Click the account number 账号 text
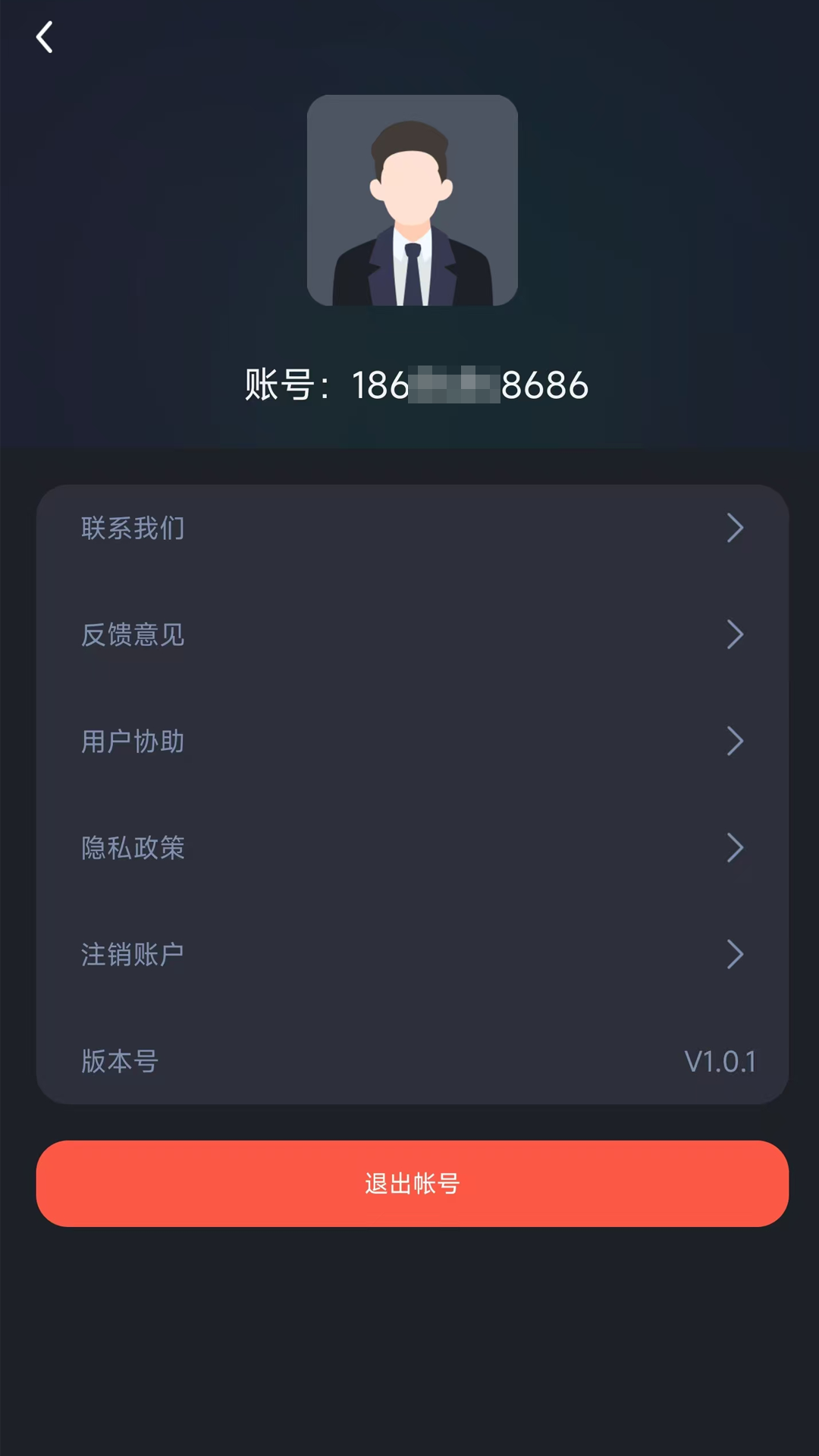The height and width of the screenshot is (1456, 819). tap(416, 385)
